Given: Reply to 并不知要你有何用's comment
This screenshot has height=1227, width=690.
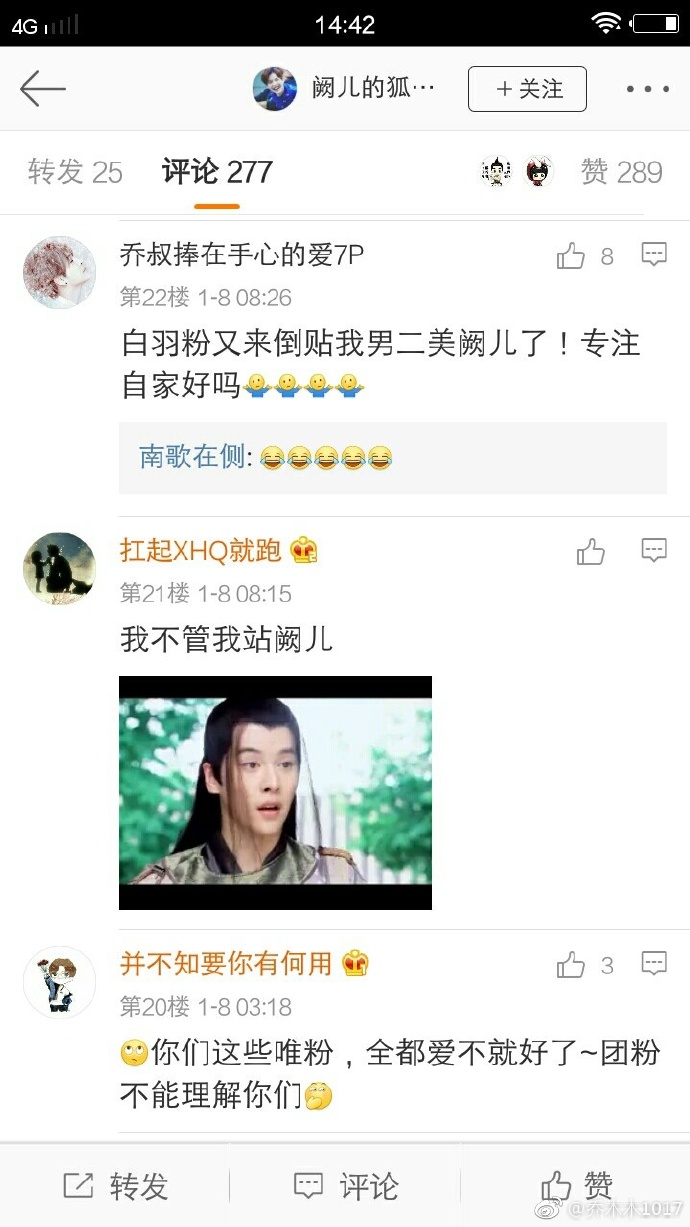Looking at the screenshot, I should pos(654,964).
